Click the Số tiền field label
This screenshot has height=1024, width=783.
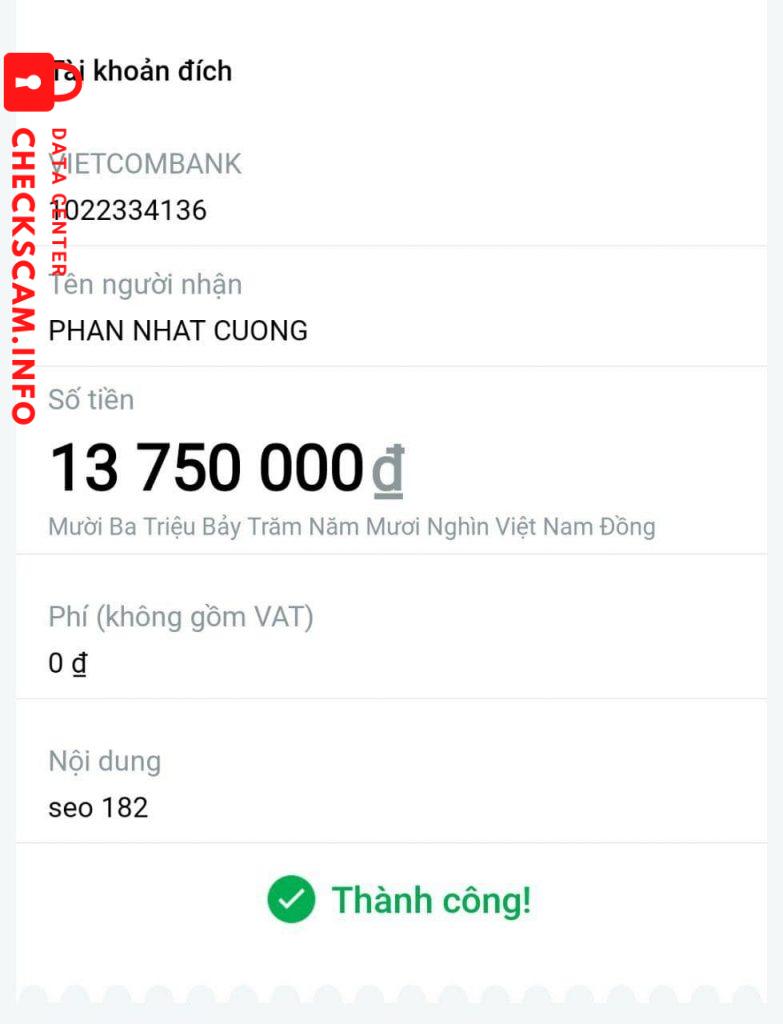93,399
